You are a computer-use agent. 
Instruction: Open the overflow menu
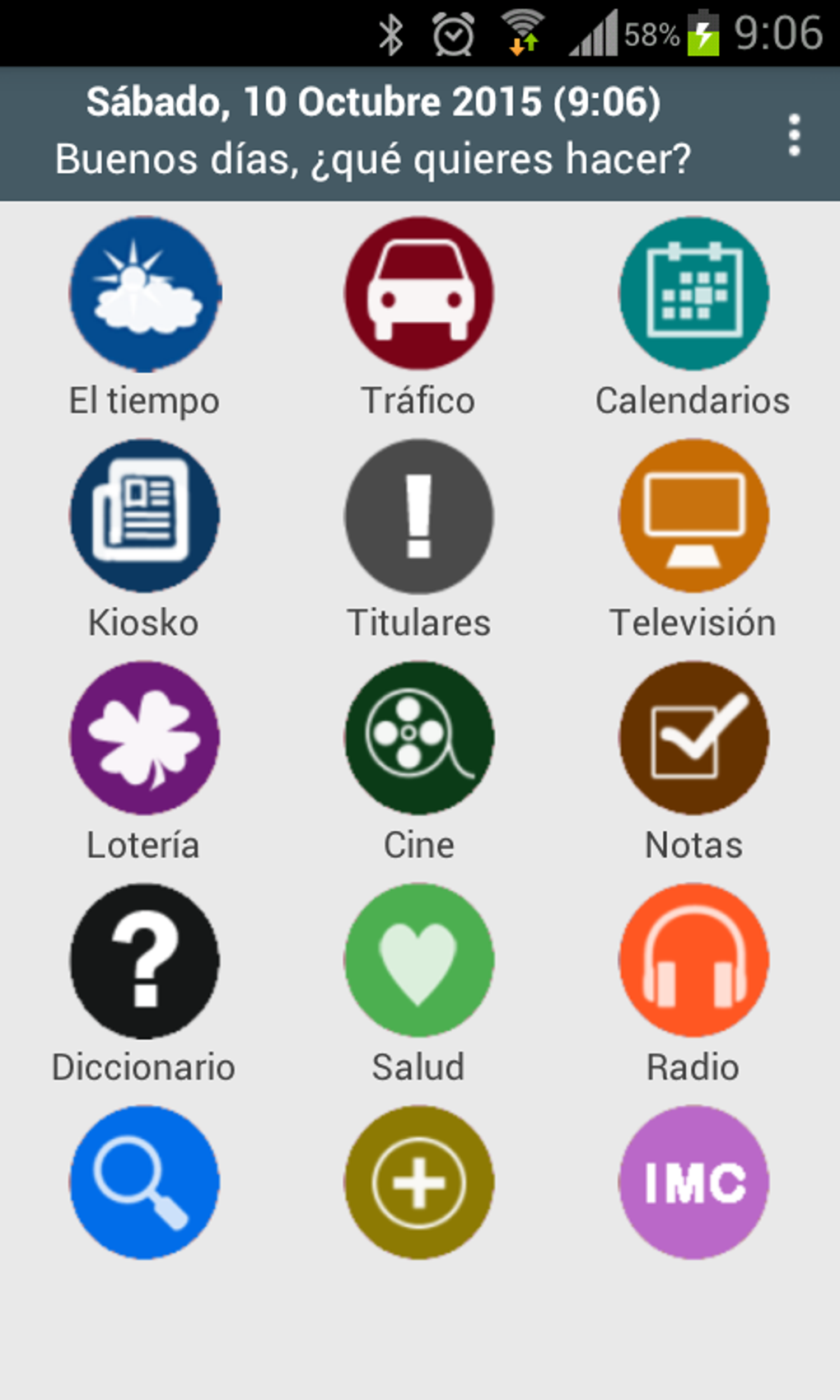[x=794, y=135]
